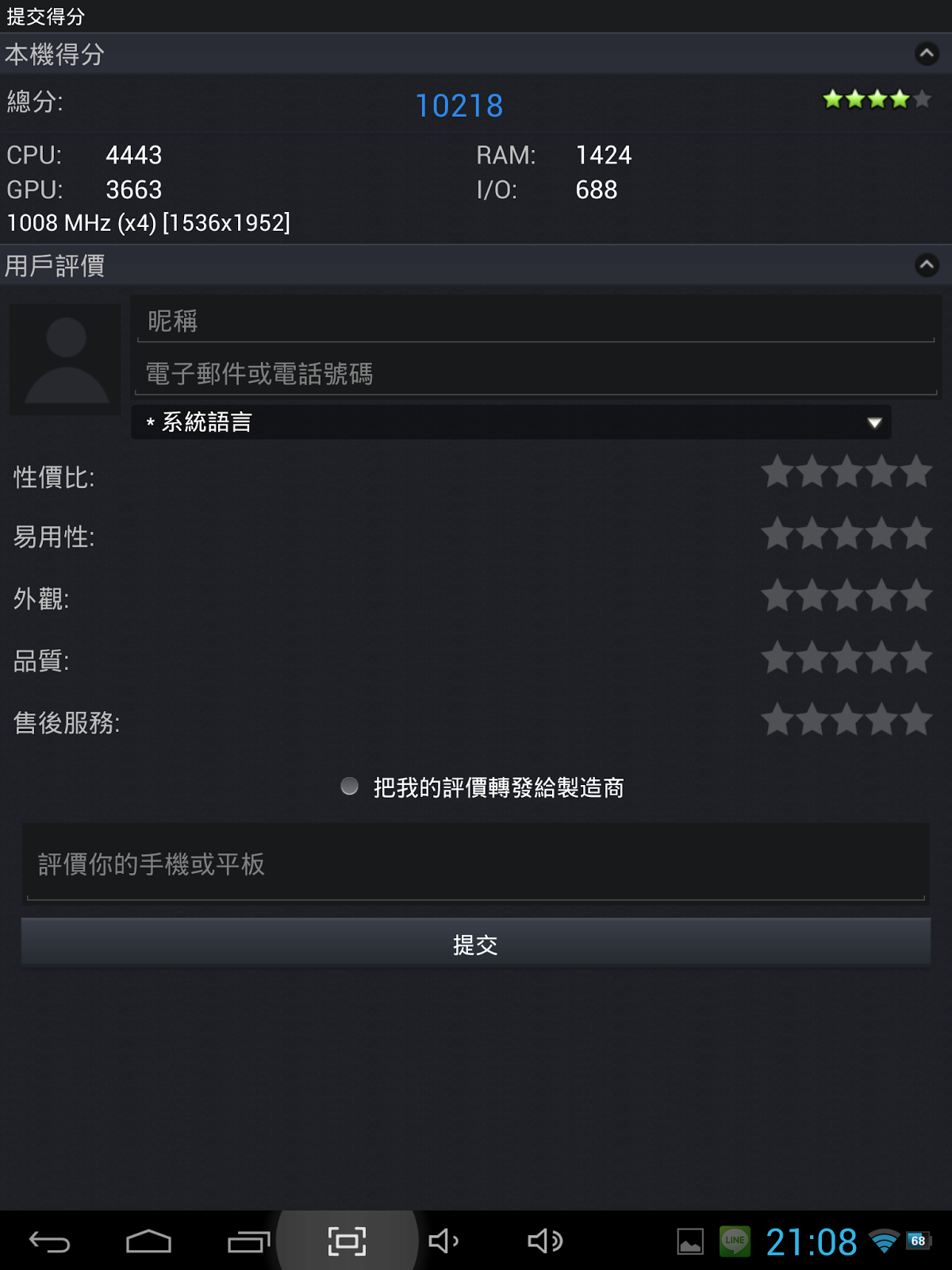The width and height of the screenshot is (952, 1270).
Task: Focus the 昵稱 nickname field
Action: pos(535,321)
